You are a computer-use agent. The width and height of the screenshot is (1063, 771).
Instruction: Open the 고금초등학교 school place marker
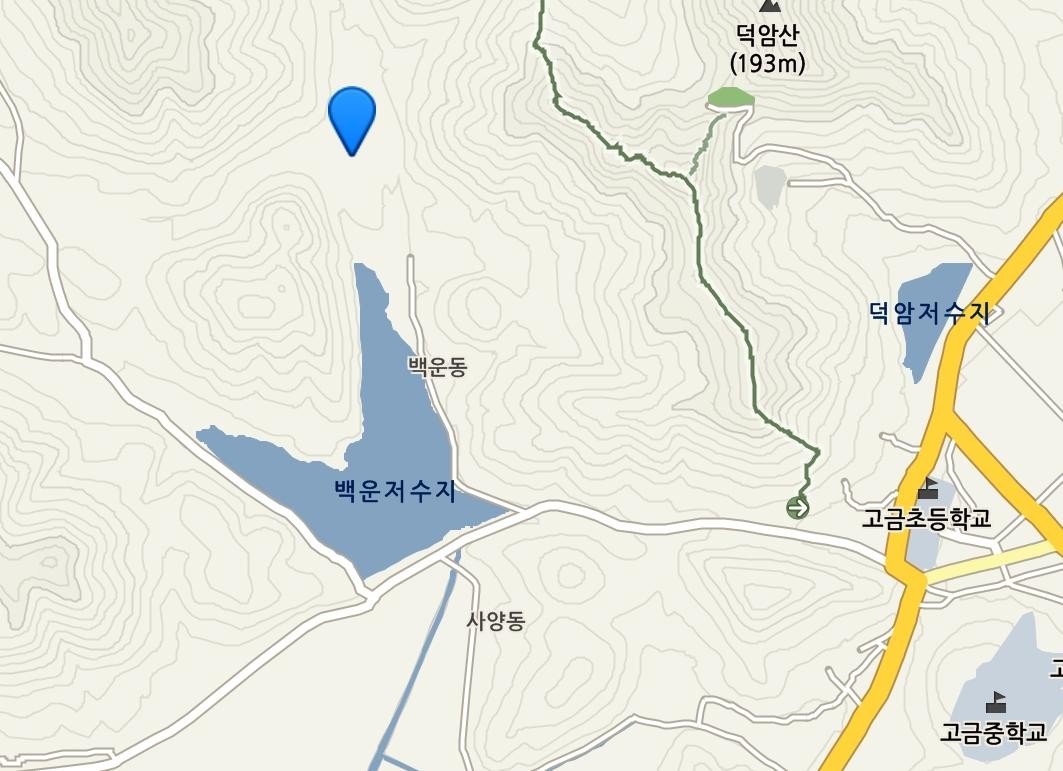pyautogui.click(x=928, y=490)
